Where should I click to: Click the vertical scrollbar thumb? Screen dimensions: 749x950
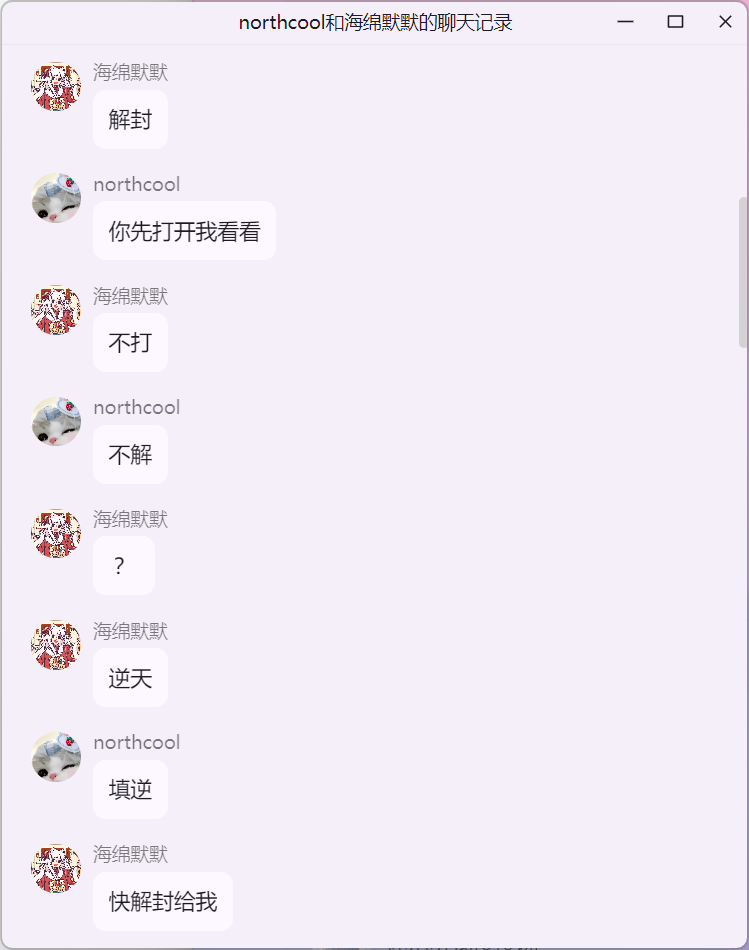click(742, 272)
